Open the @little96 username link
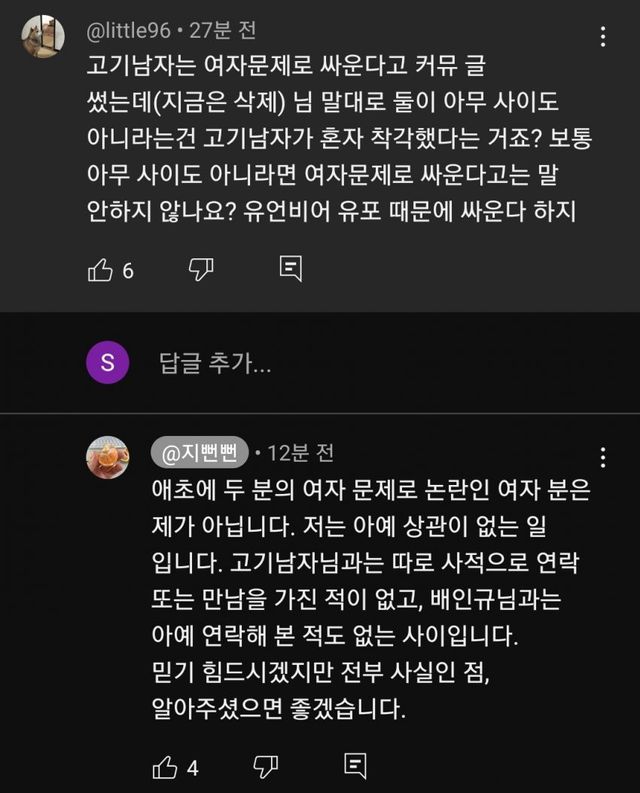The width and height of the screenshot is (640, 793). (129, 33)
